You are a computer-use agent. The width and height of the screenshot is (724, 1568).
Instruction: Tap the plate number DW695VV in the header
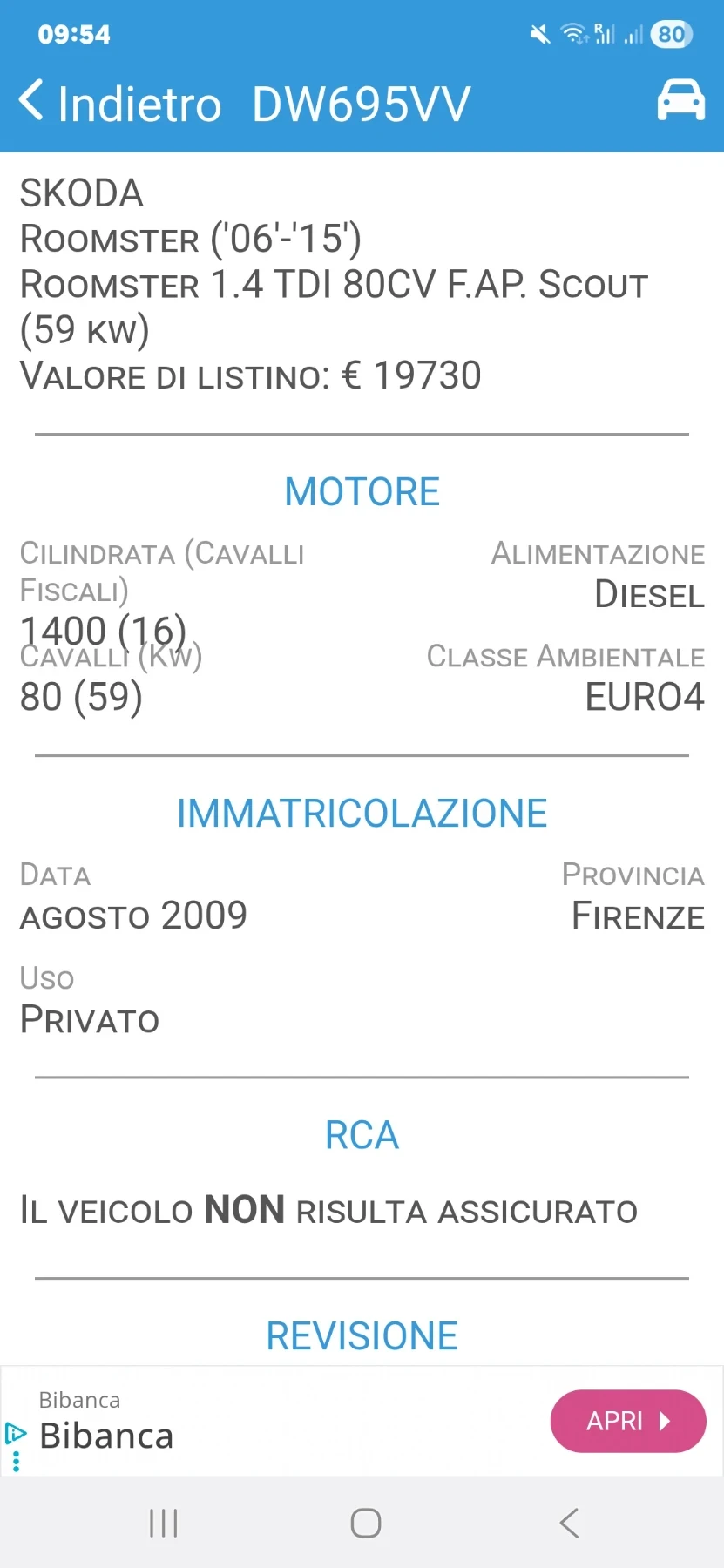coord(360,102)
